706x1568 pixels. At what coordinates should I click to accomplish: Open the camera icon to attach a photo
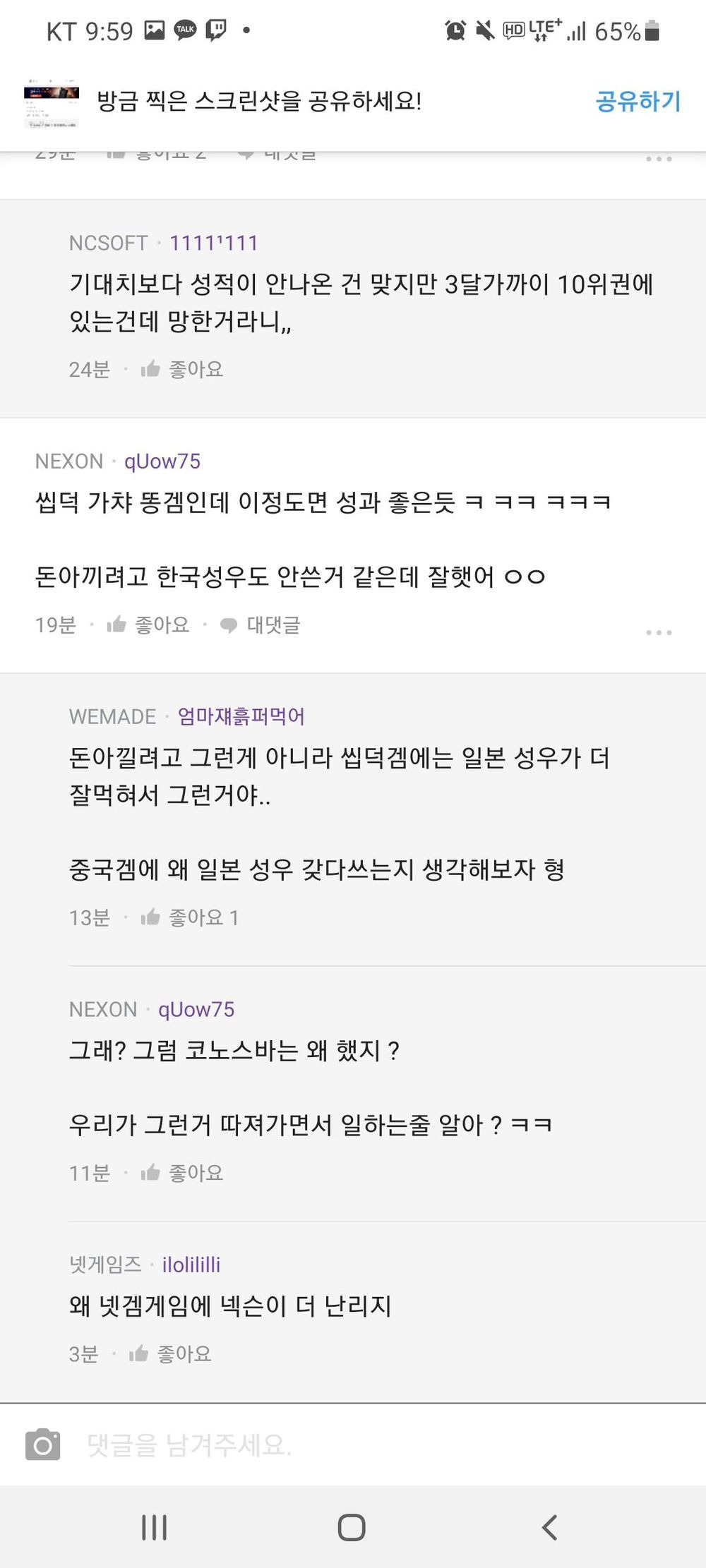43,1445
